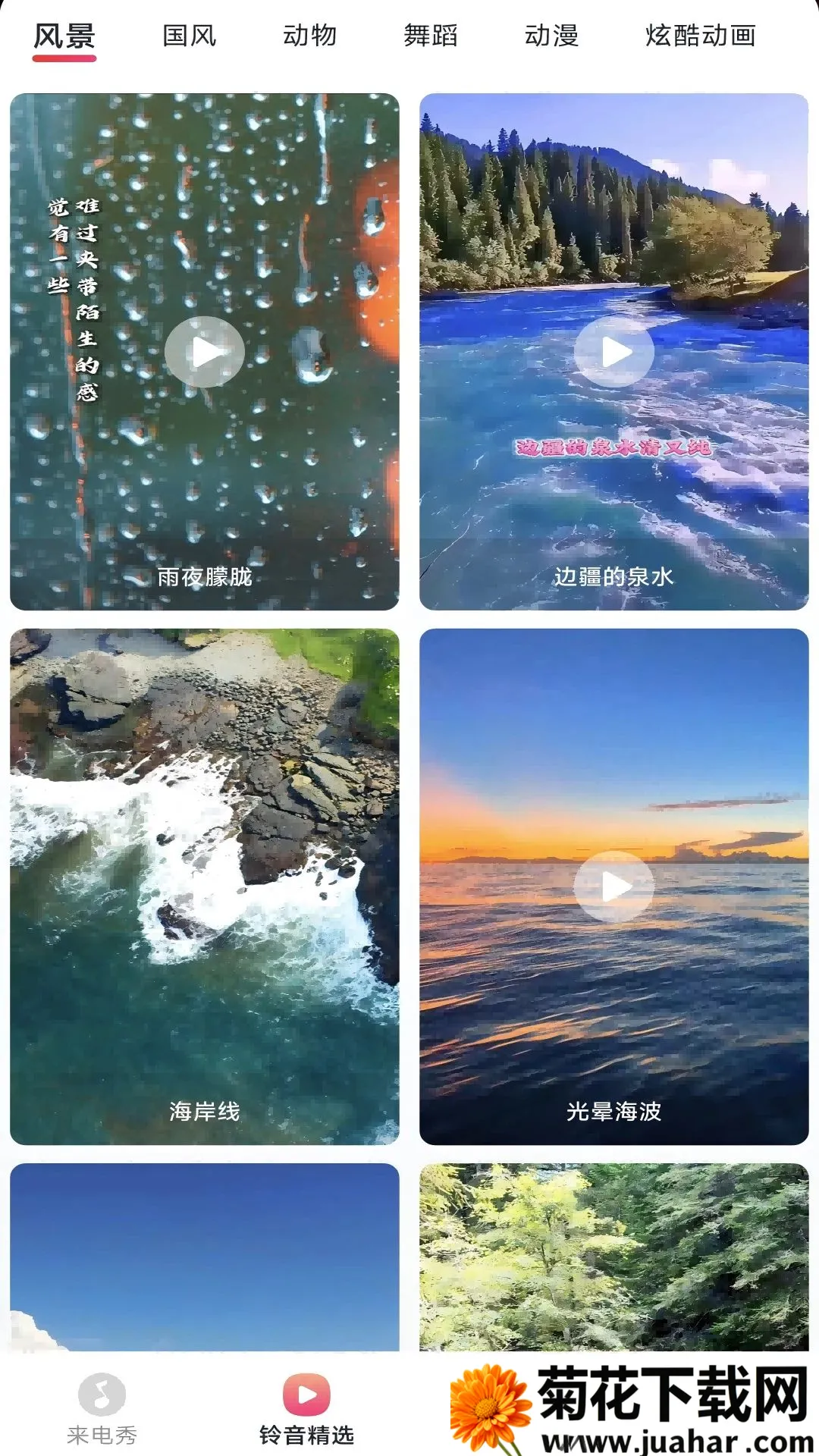Open the 铃音精选 section
The height and width of the screenshot is (1456, 819).
(307, 1410)
